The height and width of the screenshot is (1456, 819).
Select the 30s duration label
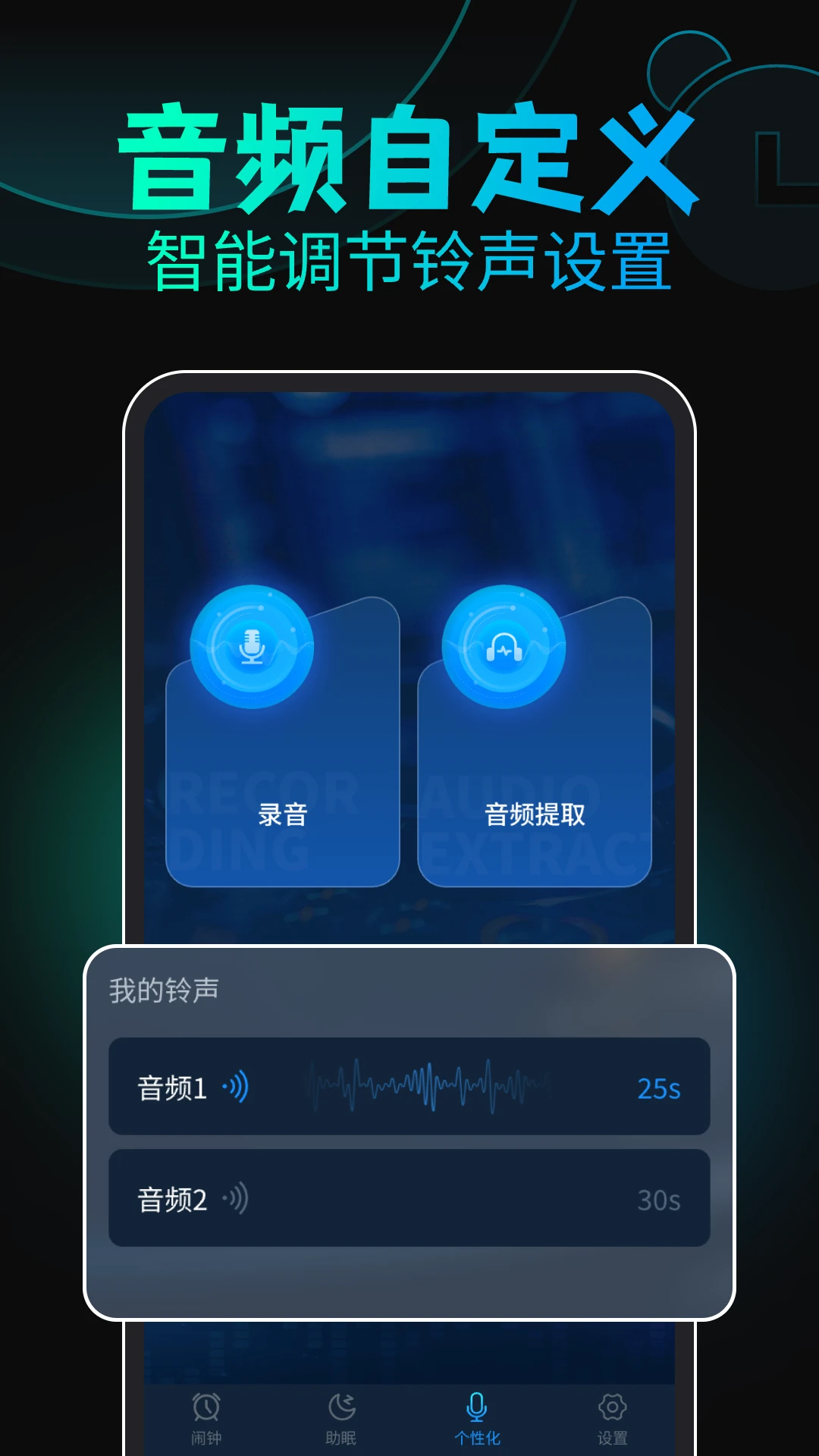click(x=658, y=1200)
